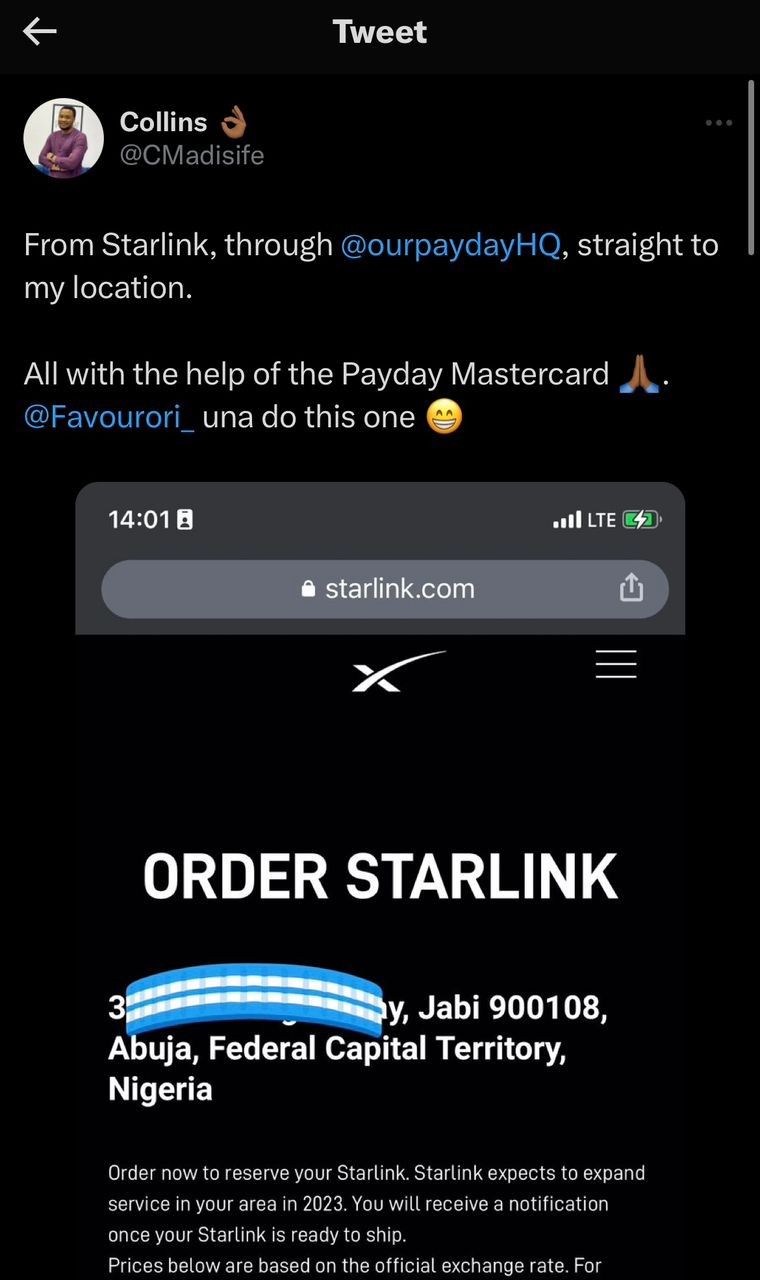
Task: Open the @Favourori_ mention
Action: click(x=109, y=416)
